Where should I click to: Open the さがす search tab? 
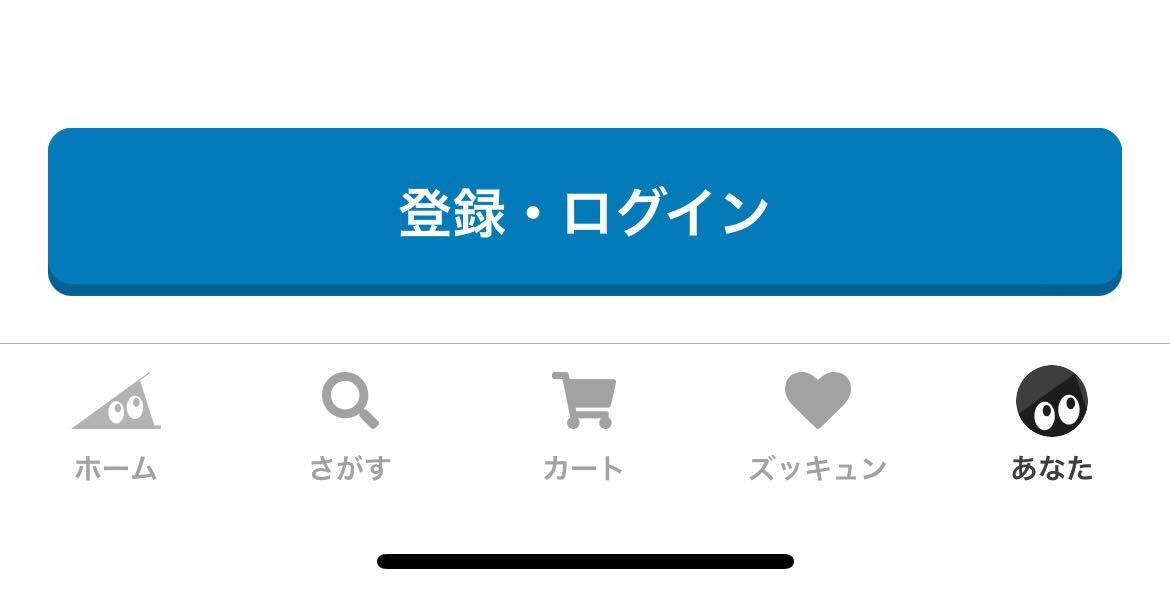tap(350, 424)
